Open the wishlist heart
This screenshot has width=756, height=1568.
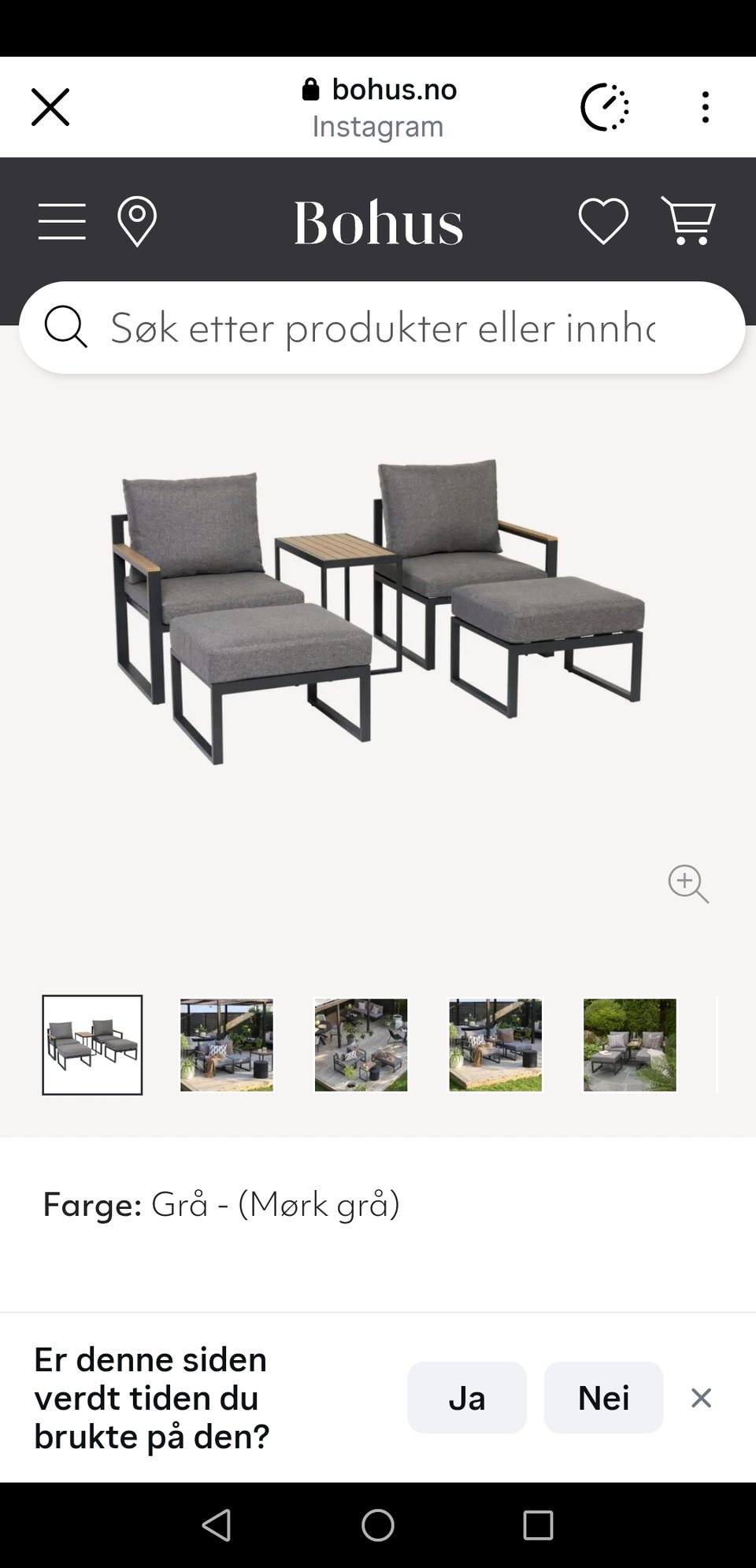(603, 221)
